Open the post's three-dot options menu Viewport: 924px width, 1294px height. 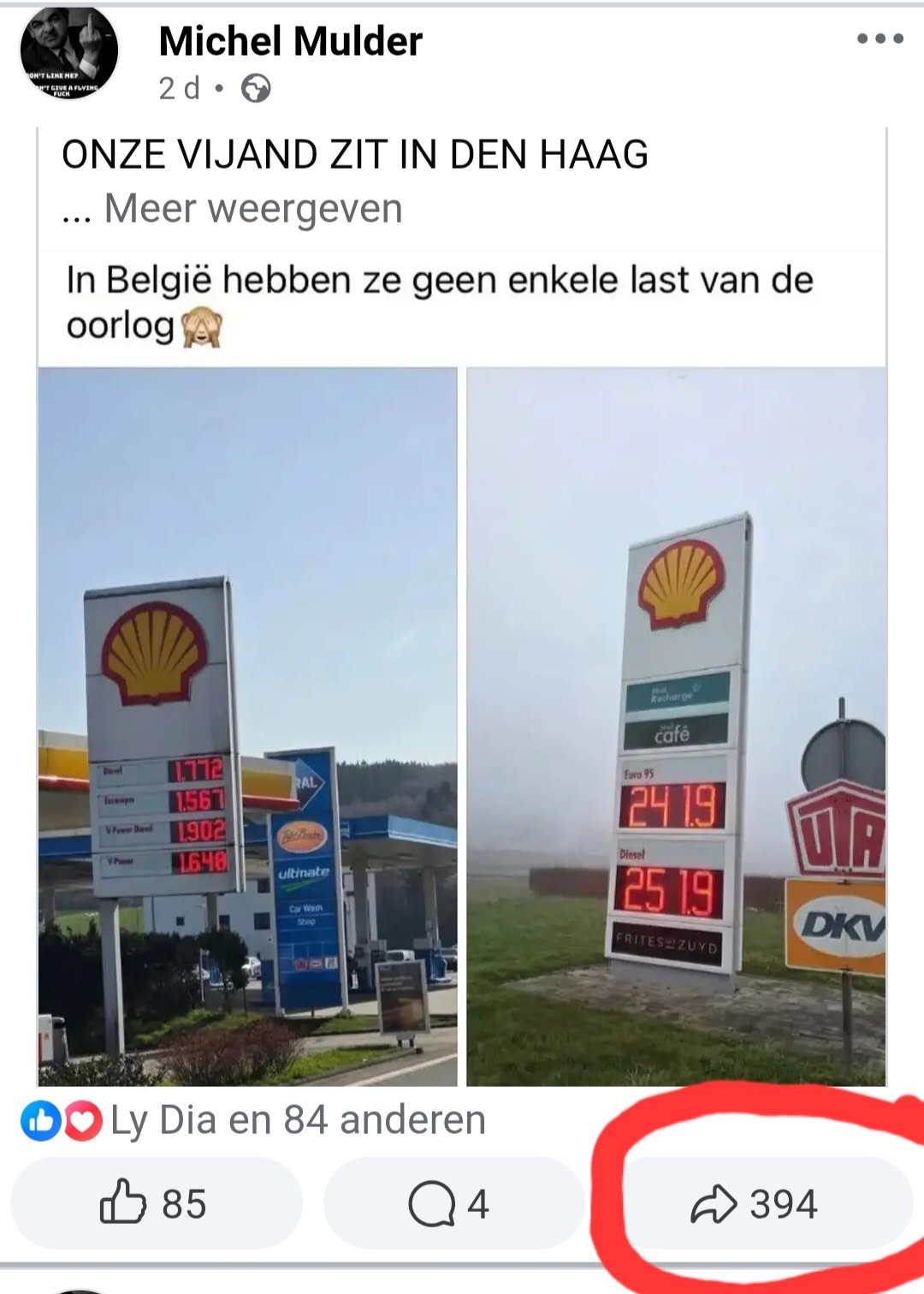[x=880, y=39]
